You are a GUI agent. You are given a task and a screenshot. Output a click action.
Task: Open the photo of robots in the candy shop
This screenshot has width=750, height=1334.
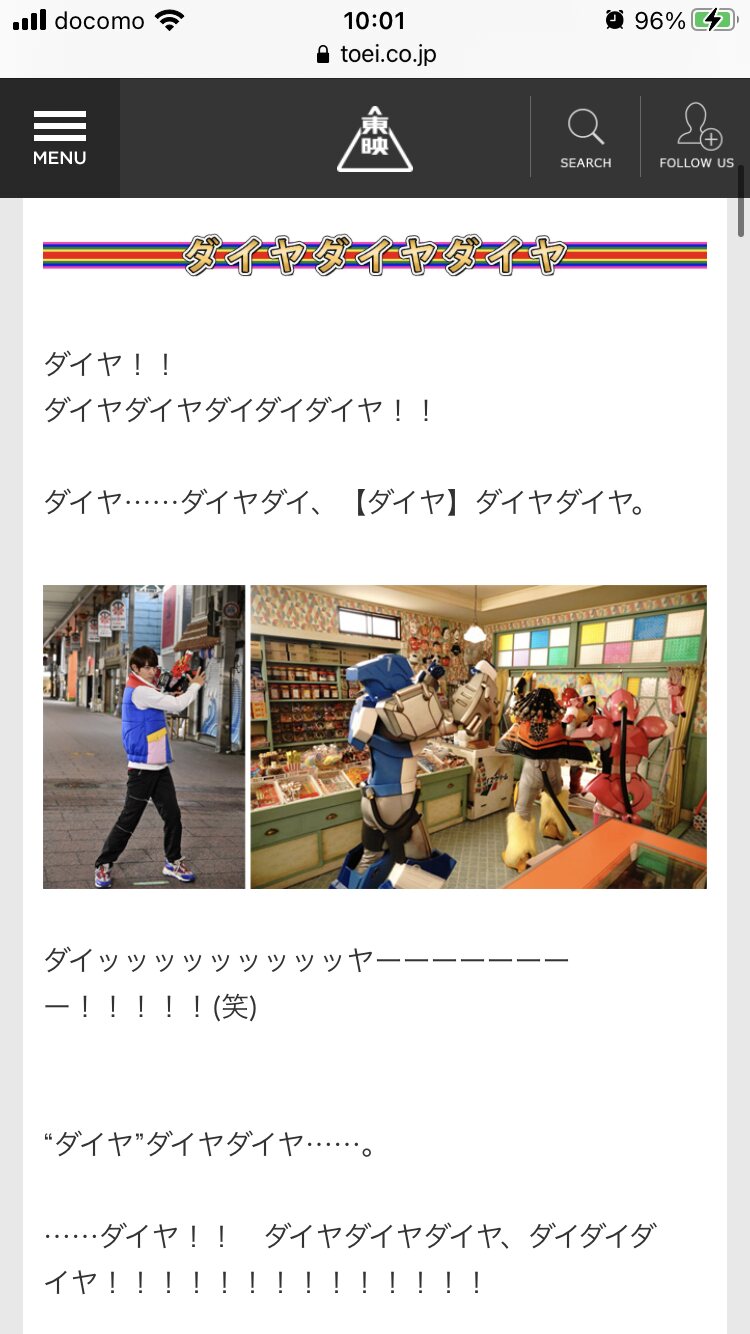point(478,737)
